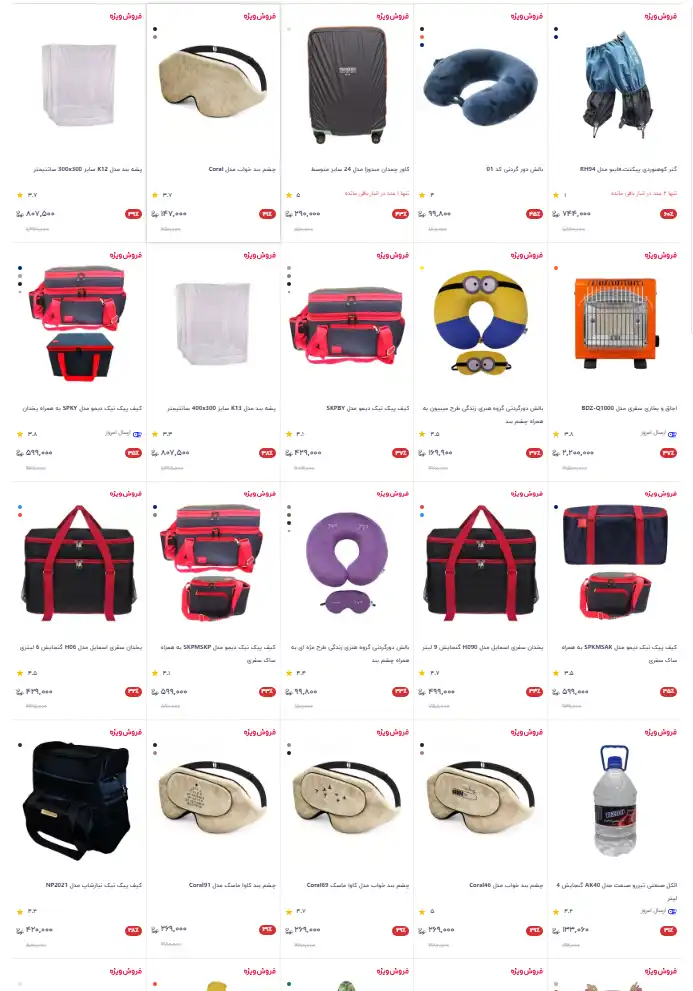Open the Coral91 sleep mask product

click(x=213, y=800)
